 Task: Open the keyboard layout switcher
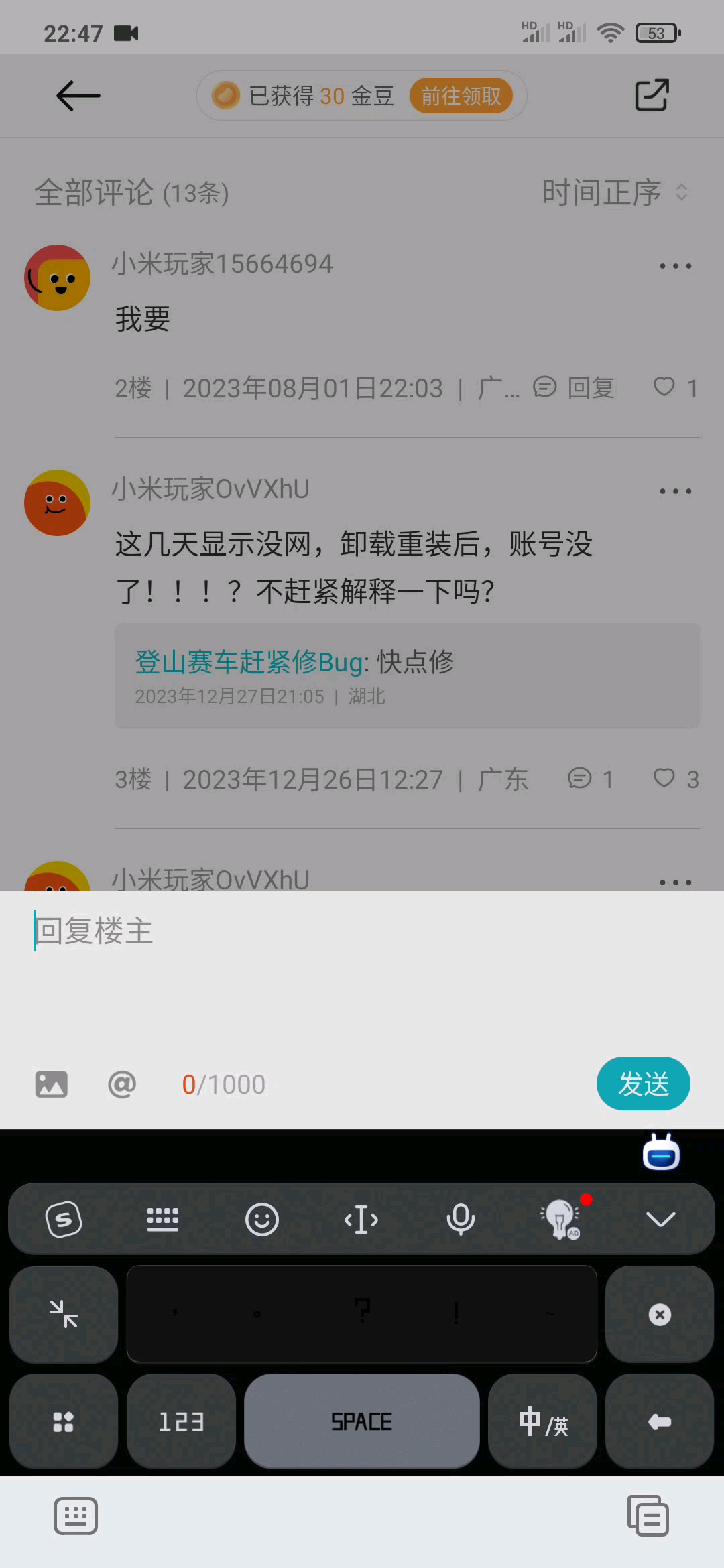163,1219
